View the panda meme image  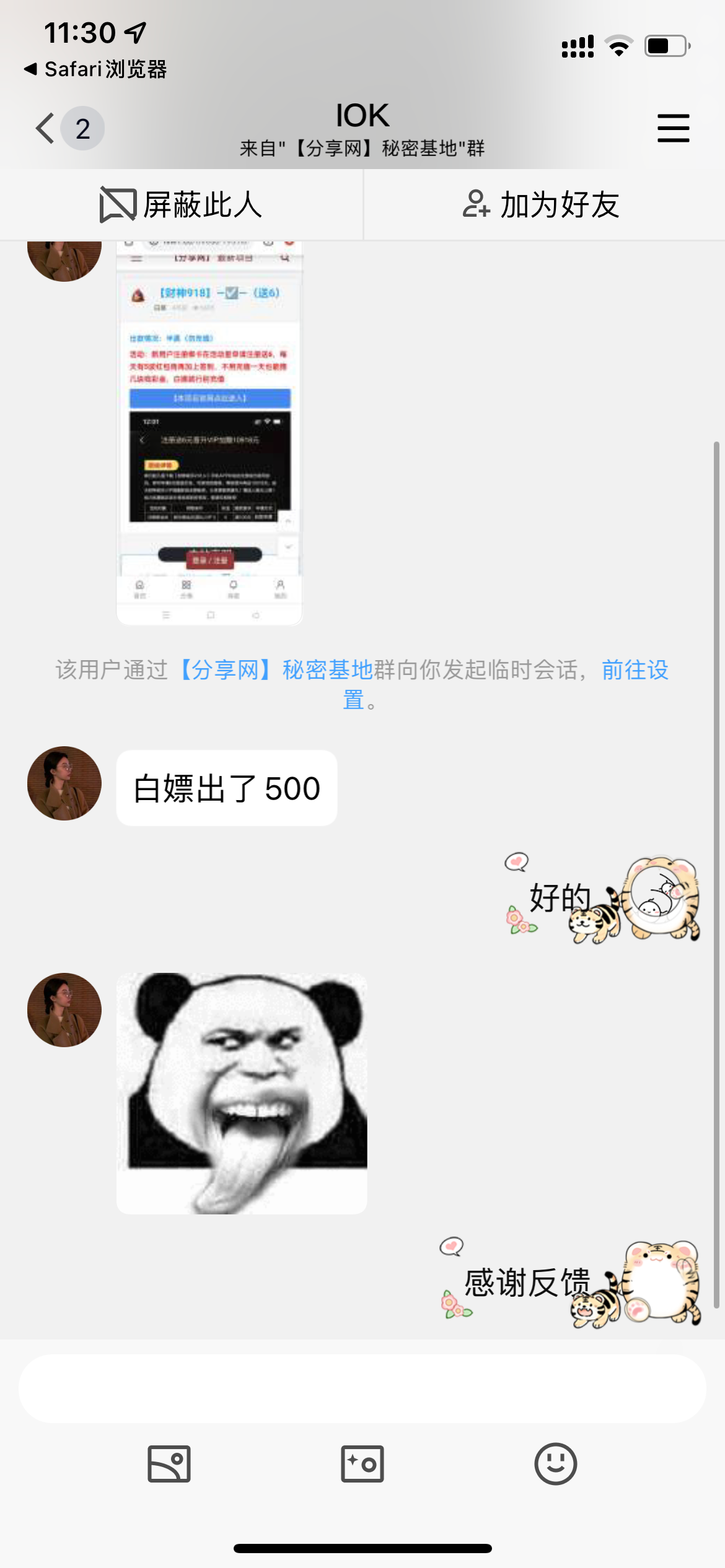242,1093
